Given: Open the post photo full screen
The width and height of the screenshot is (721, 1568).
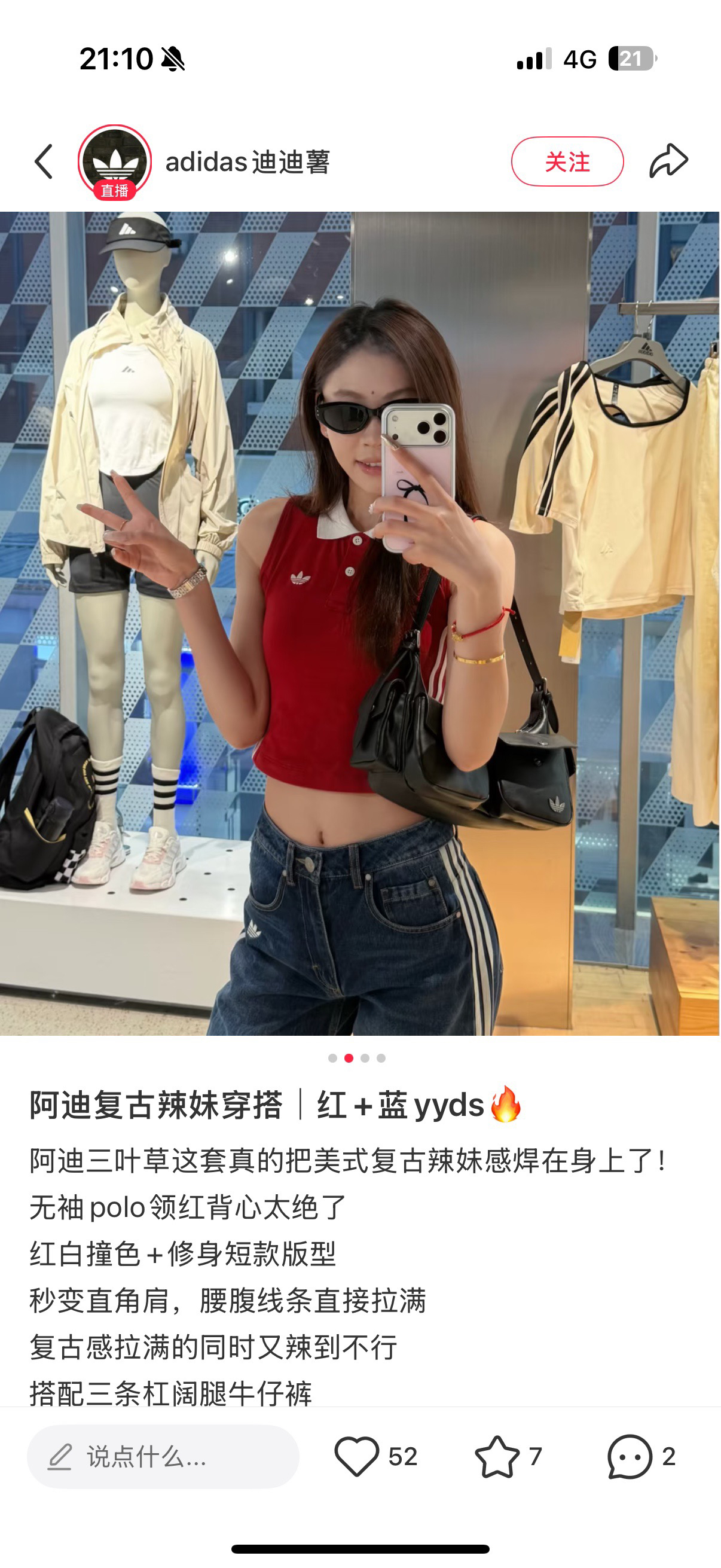Looking at the screenshot, I should 360,623.
